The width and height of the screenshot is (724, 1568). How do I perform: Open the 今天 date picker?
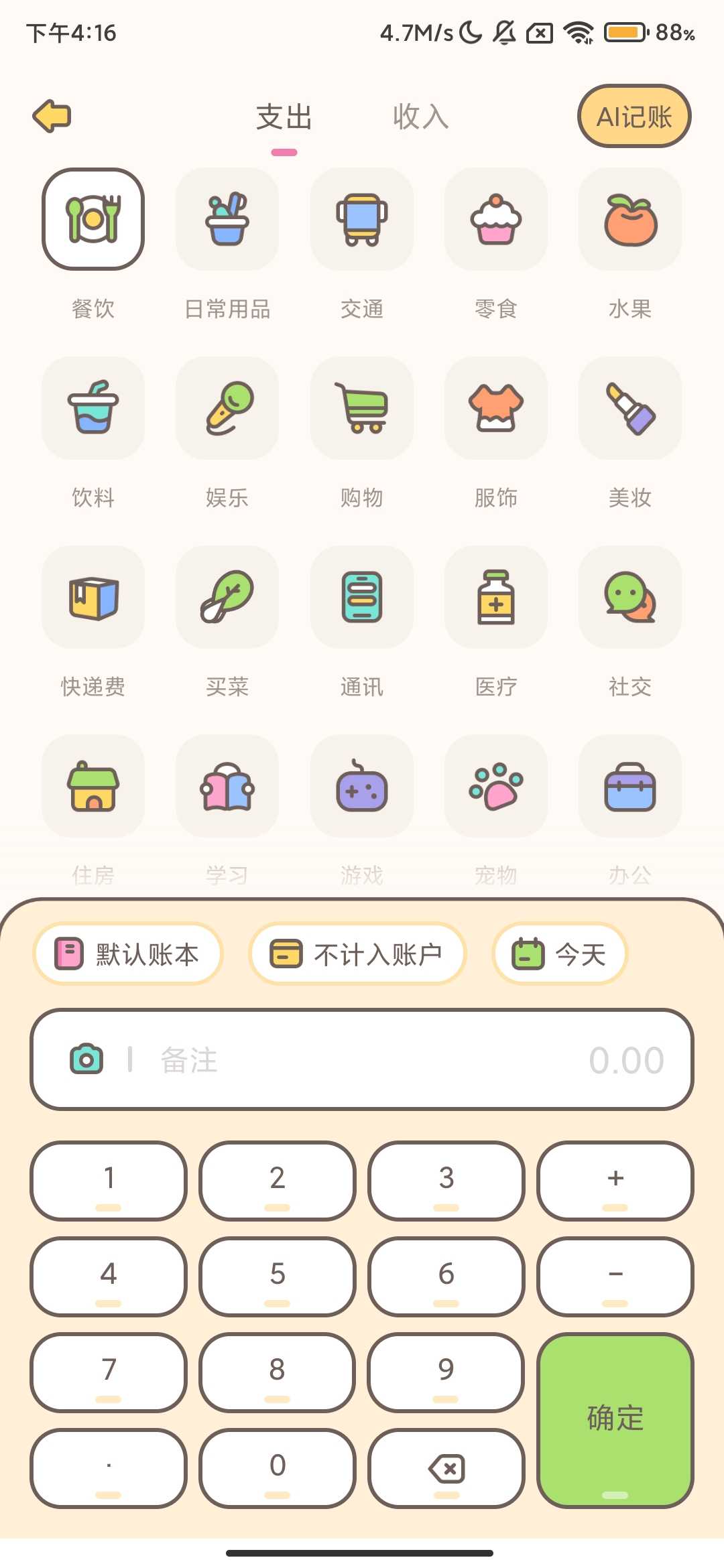[x=560, y=954]
